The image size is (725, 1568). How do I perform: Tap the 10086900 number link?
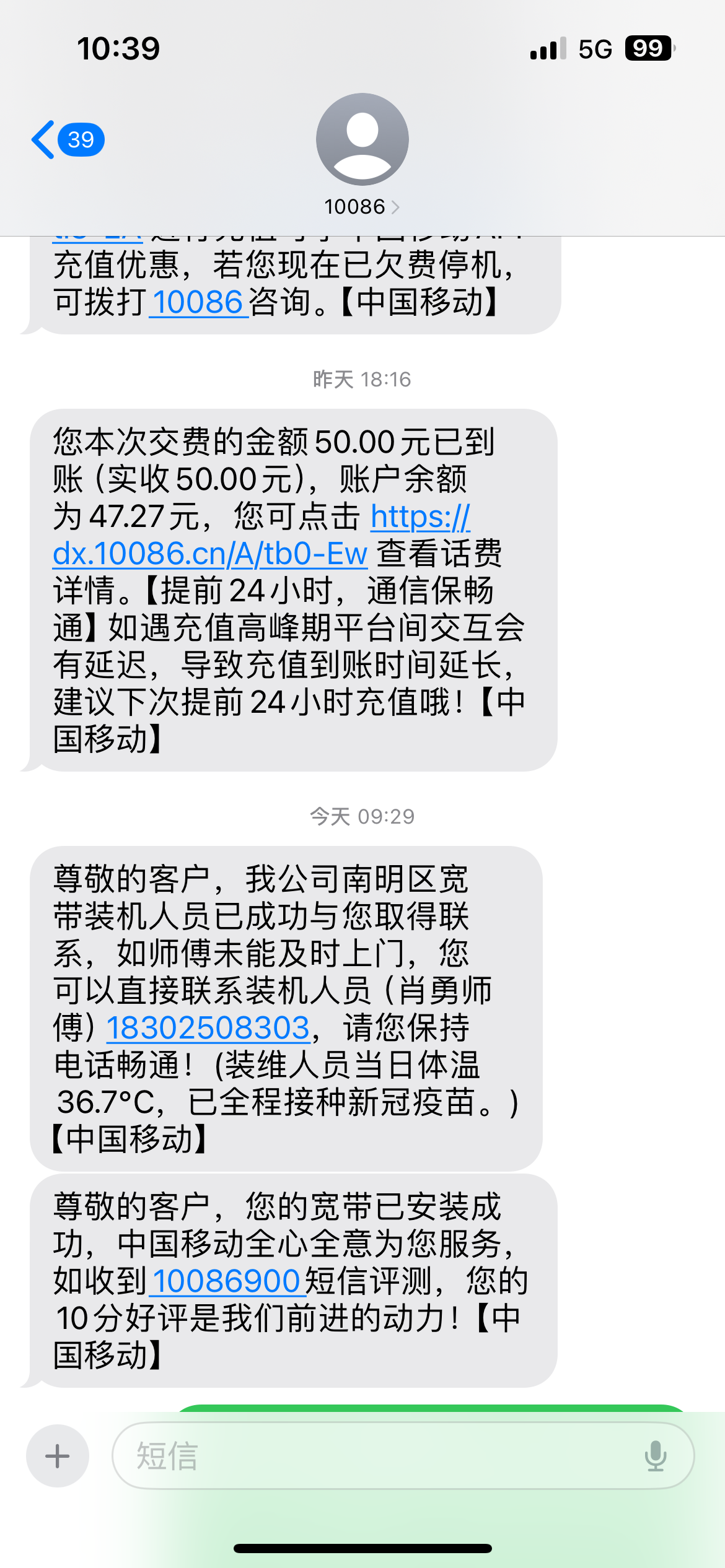coord(226,1281)
